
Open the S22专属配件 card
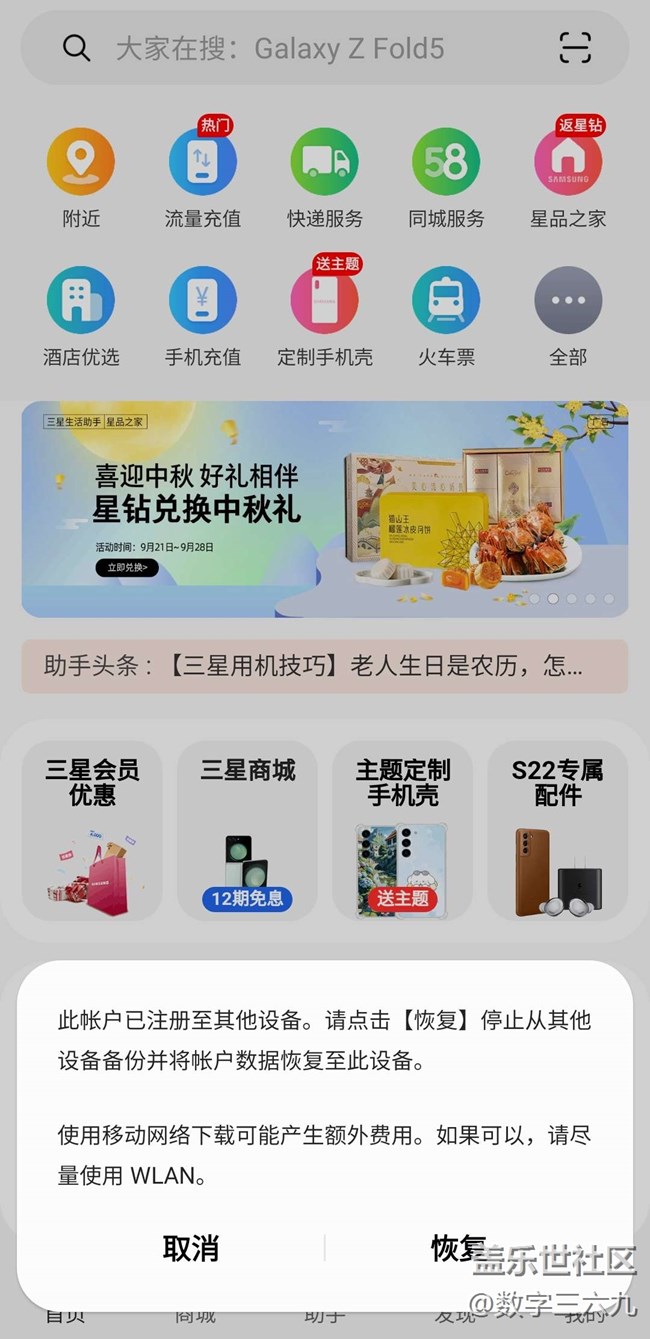pos(557,830)
